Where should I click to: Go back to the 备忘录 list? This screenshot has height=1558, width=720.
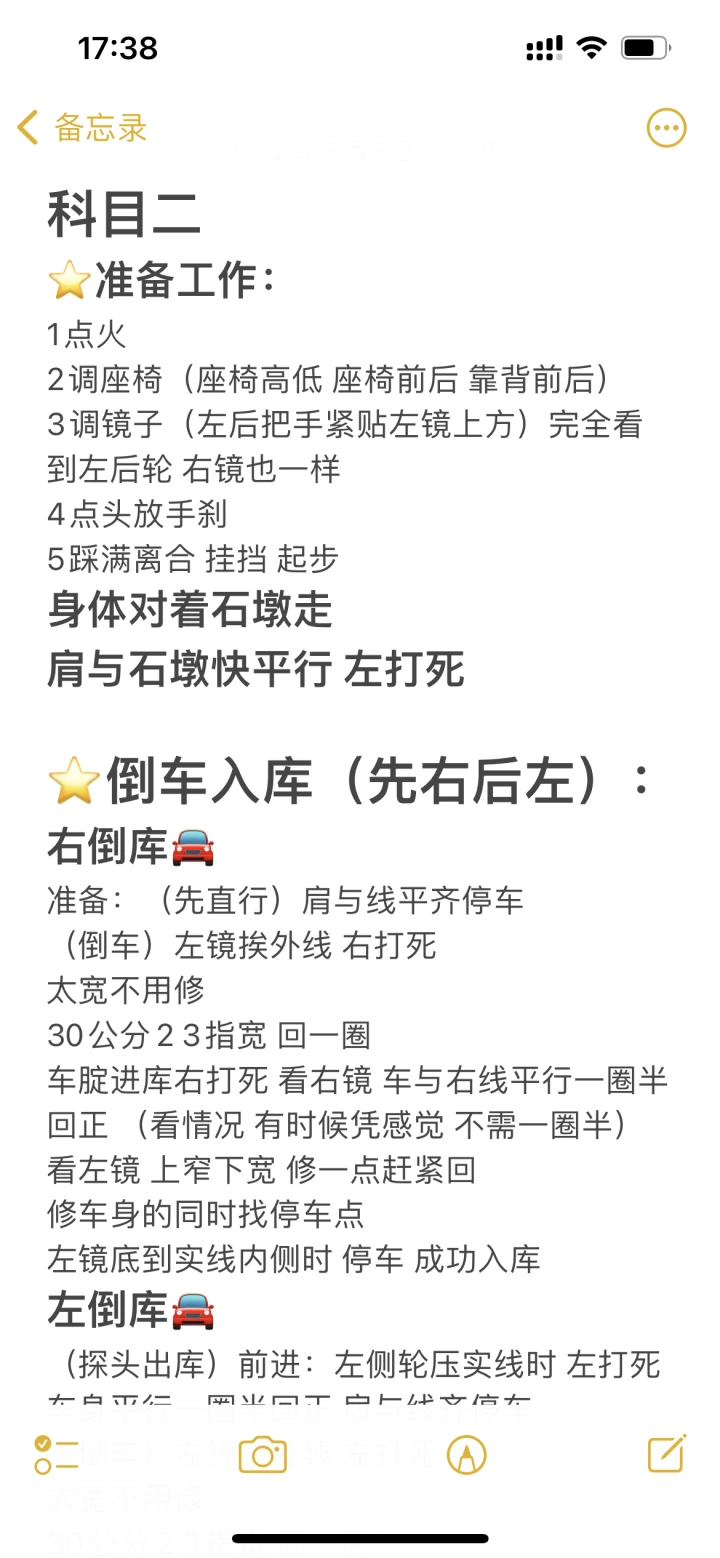click(82, 128)
